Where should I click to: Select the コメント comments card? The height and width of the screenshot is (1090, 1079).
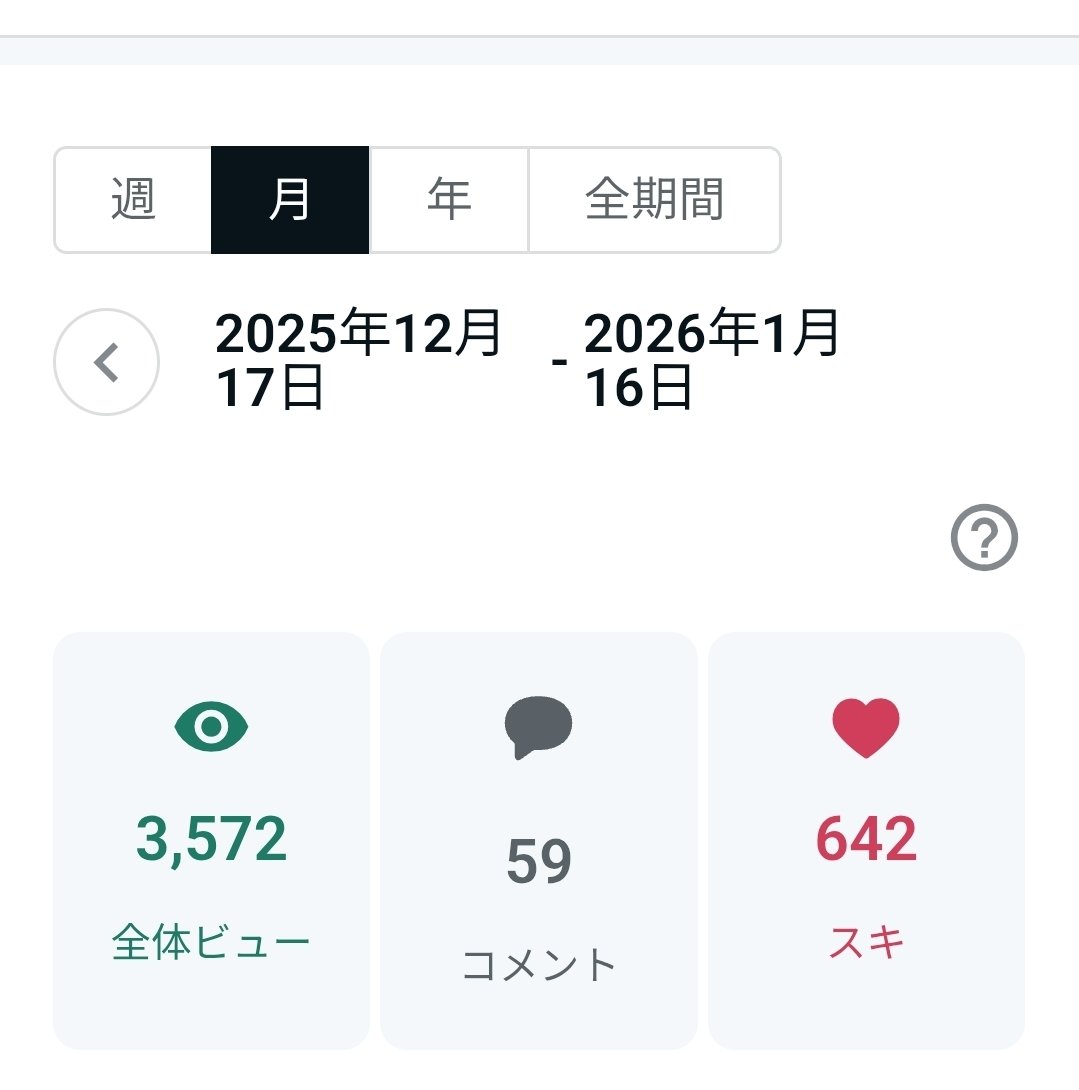[539, 840]
